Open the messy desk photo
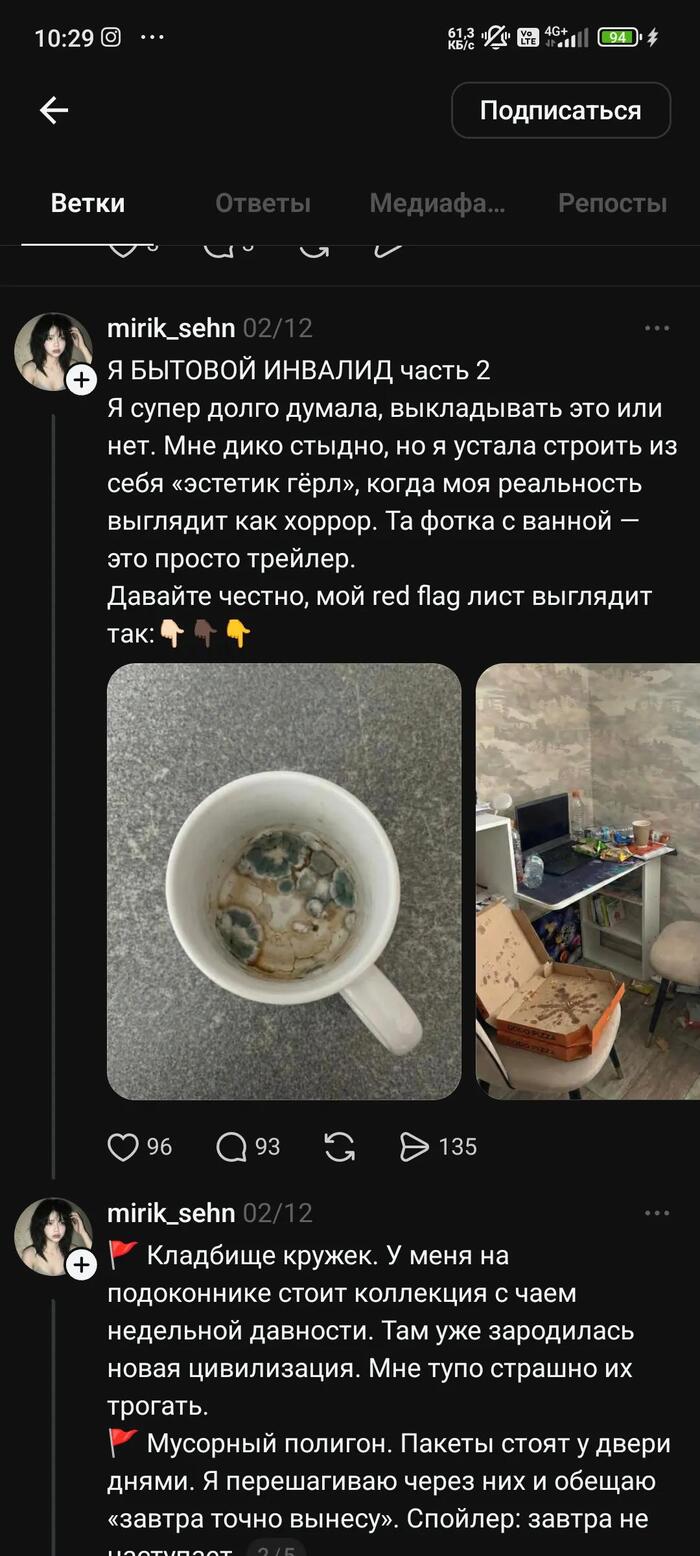 pos(588,881)
